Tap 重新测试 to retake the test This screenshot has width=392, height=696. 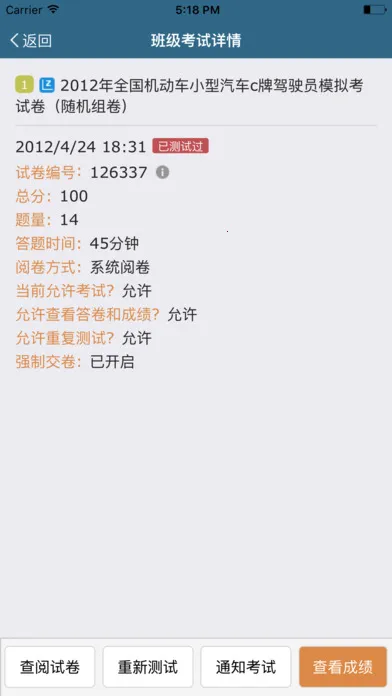tap(148, 667)
